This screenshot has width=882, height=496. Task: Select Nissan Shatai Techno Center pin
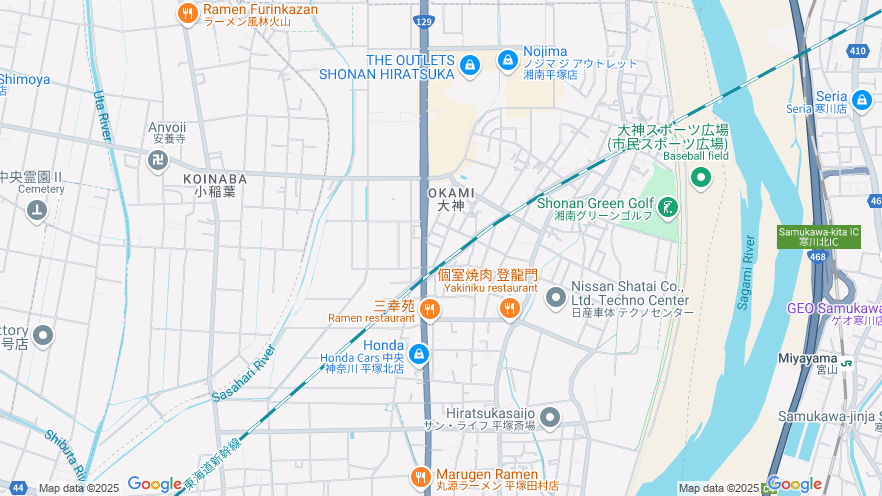click(555, 298)
